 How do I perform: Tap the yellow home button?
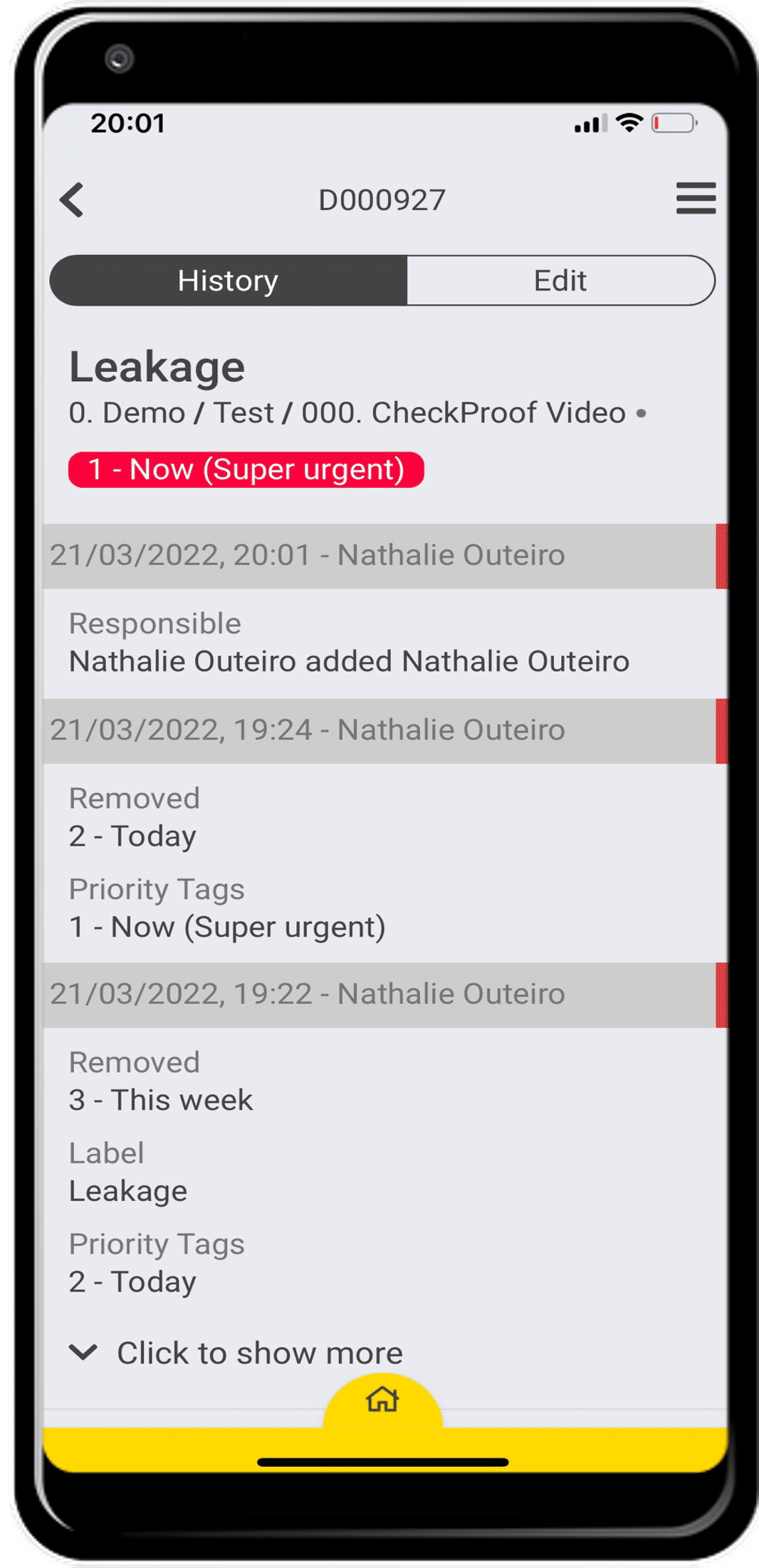coord(382,1400)
